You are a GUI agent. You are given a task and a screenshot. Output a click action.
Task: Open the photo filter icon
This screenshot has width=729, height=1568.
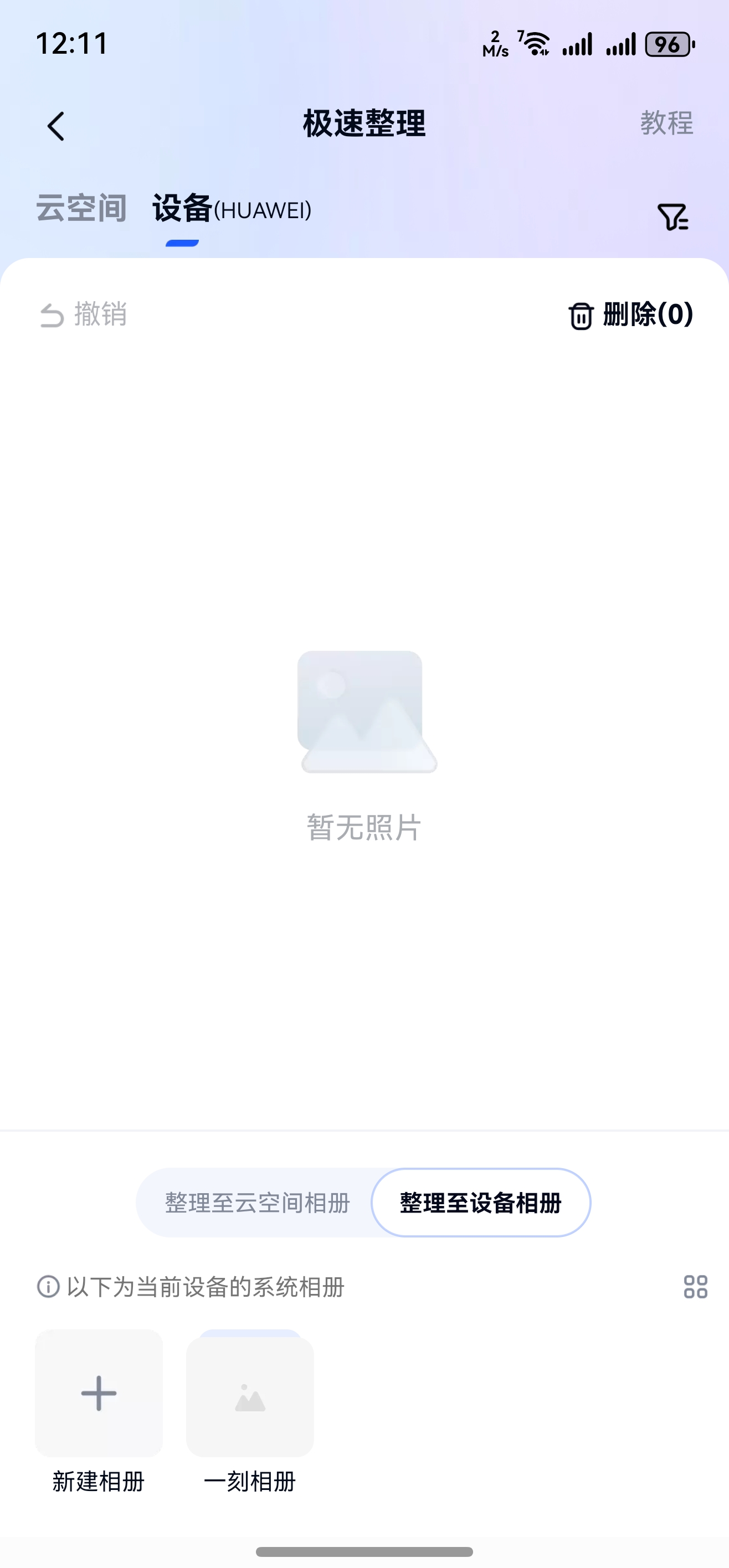(x=672, y=217)
